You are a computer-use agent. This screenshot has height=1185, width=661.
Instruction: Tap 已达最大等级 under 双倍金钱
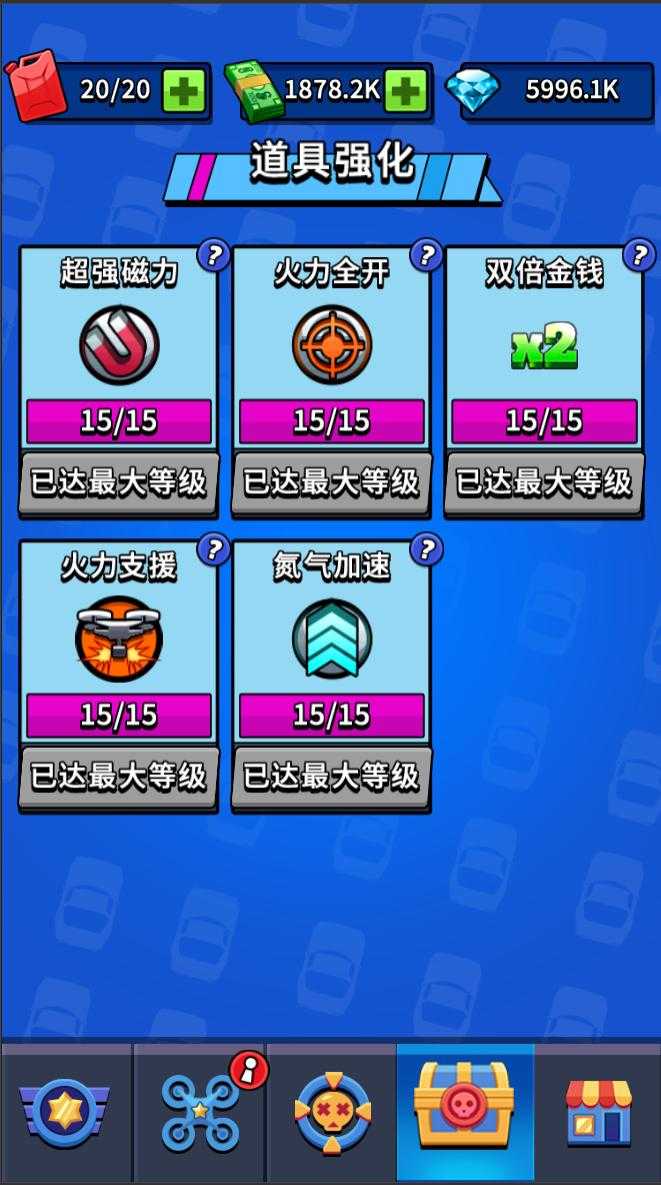point(544,483)
